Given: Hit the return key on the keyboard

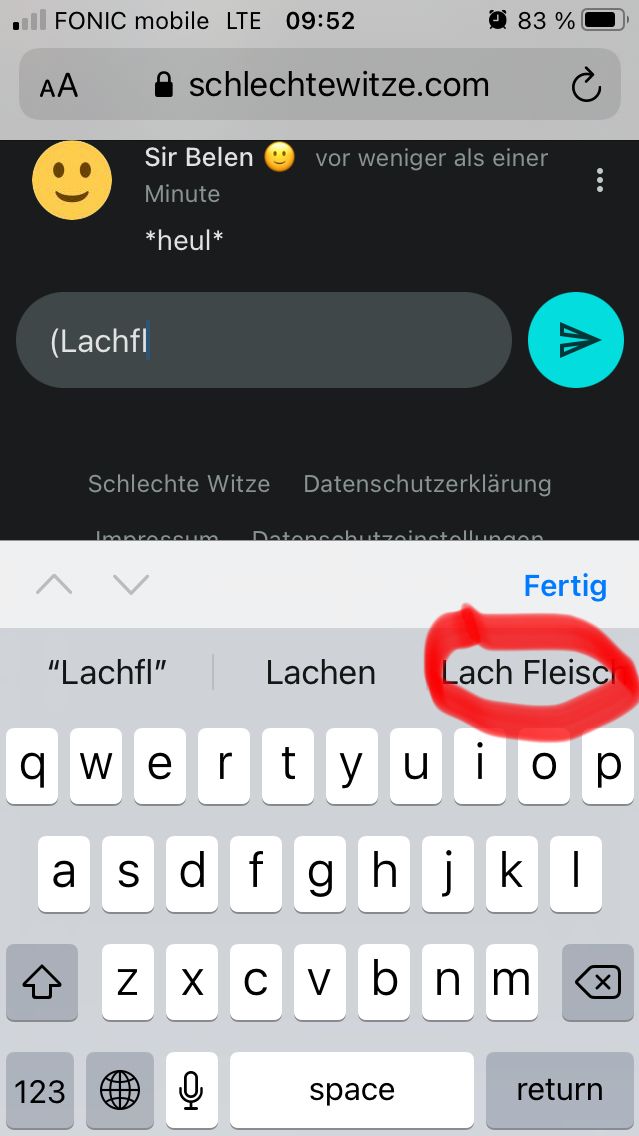Looking at the screenshot, I should (x=559, y=1089).
